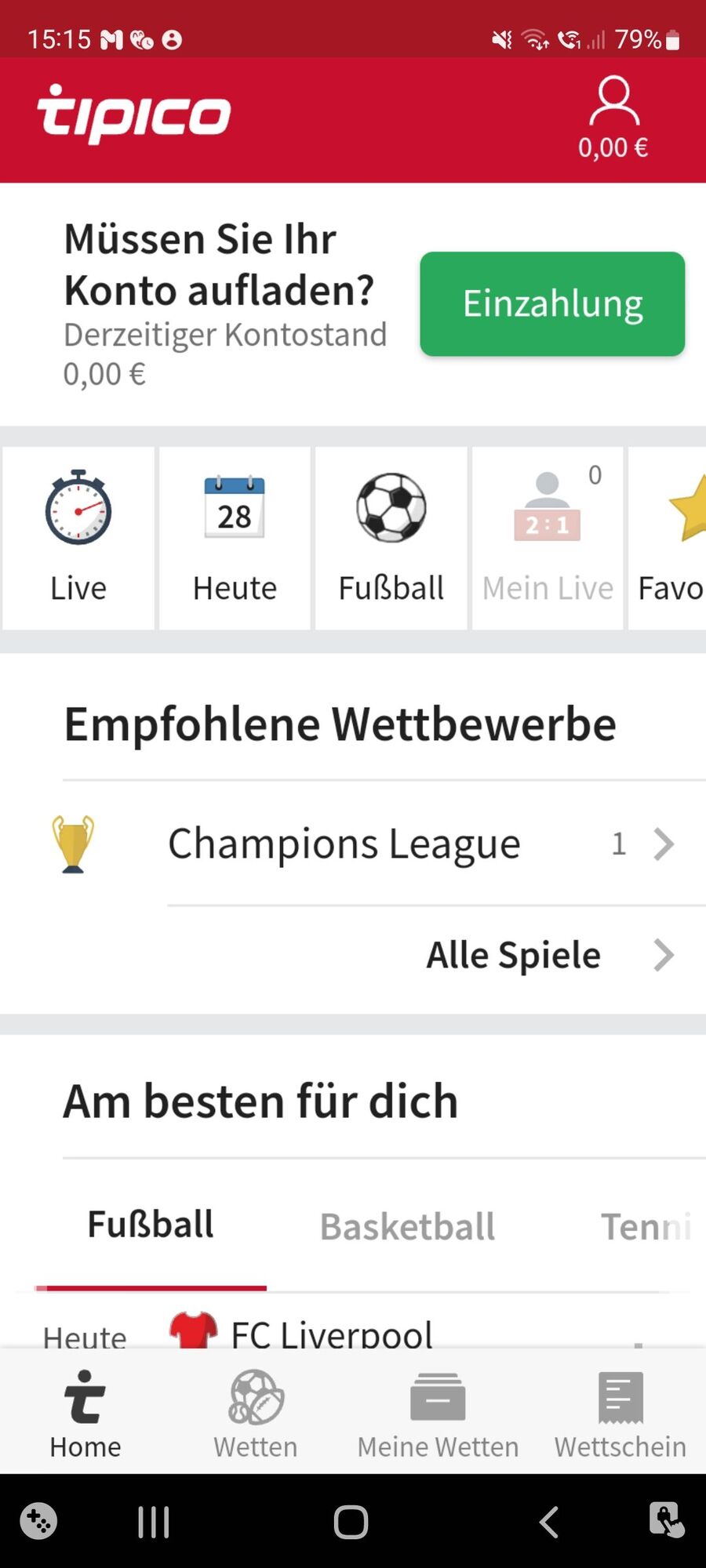Open the FC Liverpool match

[331, 1331]
